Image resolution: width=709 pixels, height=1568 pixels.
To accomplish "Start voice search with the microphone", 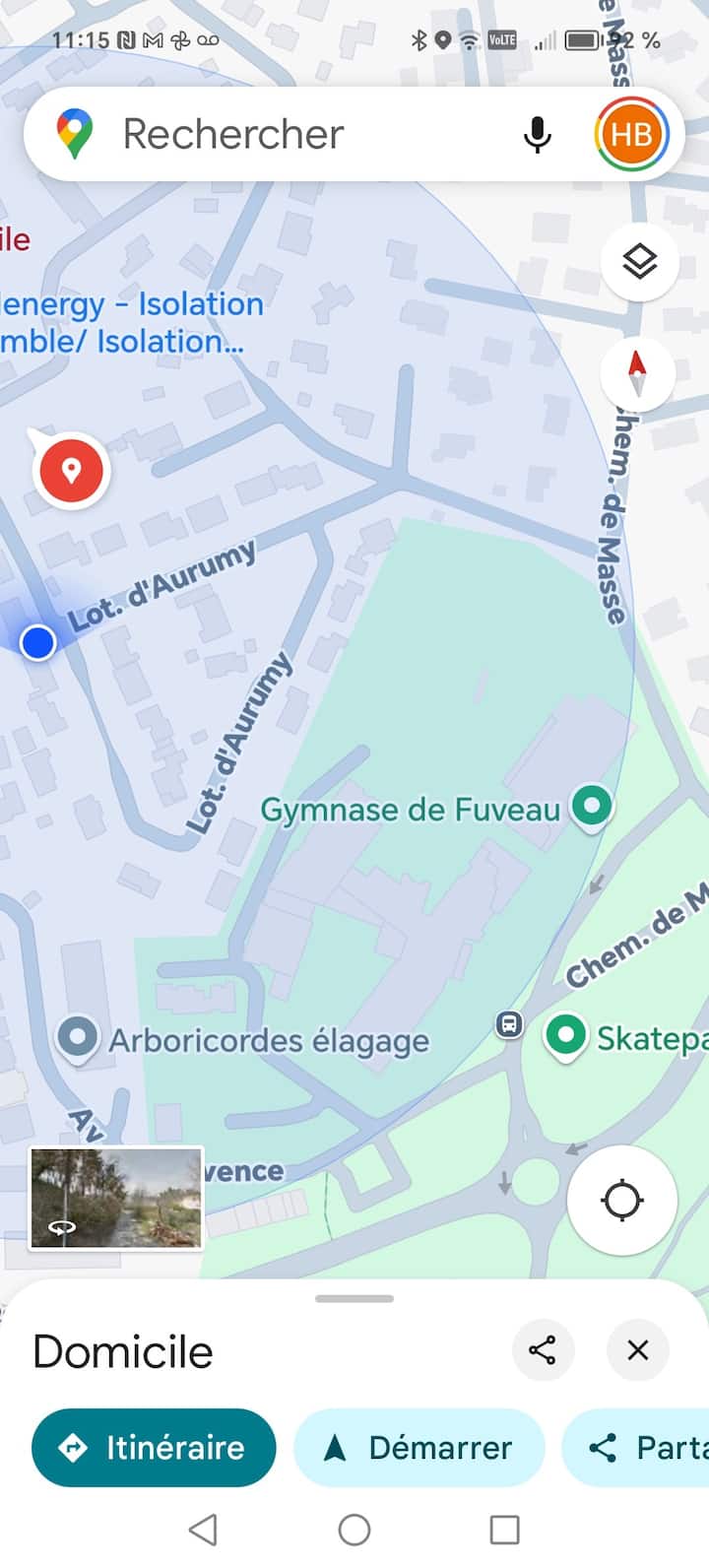I will (537, 134).
